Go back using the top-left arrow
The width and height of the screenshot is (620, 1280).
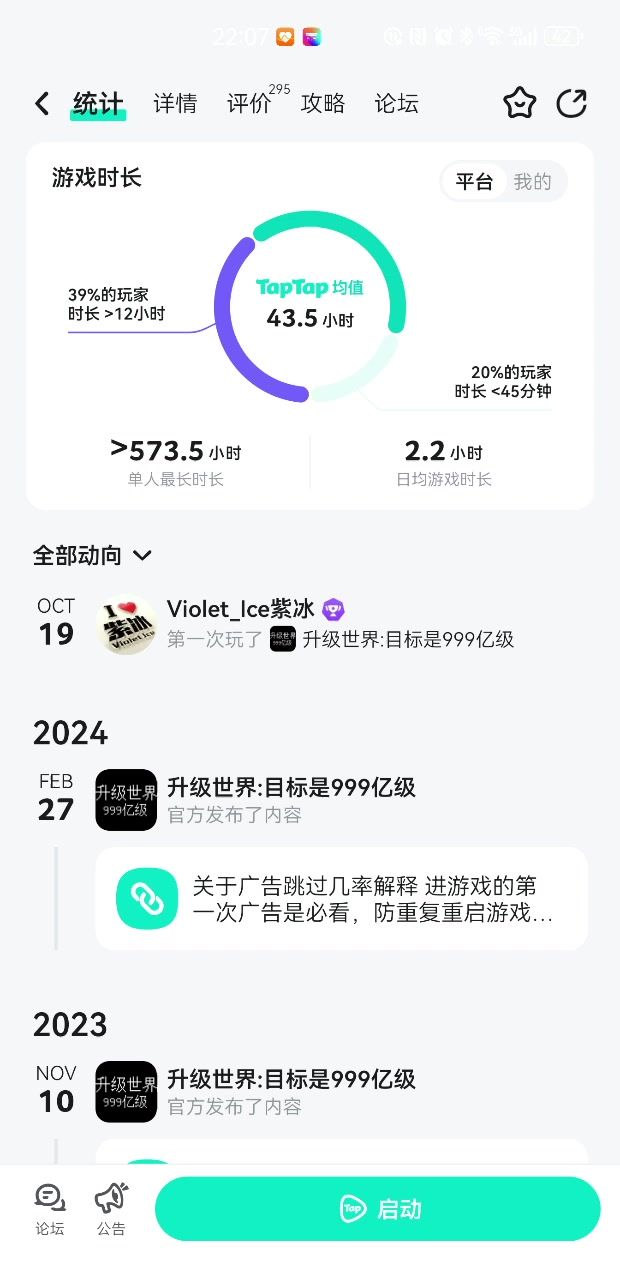click(41, 103)
